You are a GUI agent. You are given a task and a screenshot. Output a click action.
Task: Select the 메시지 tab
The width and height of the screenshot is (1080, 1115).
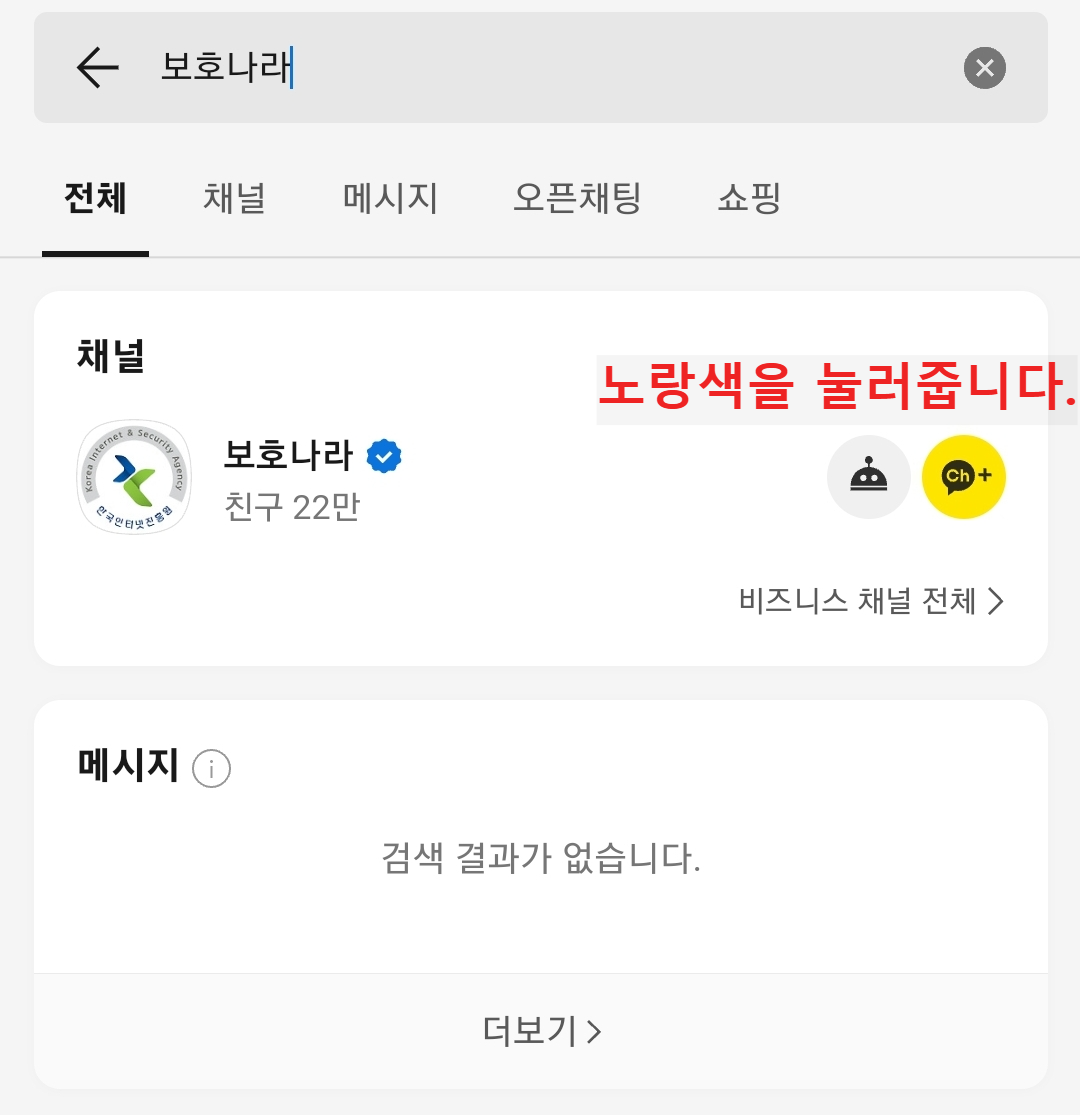pos(390,200)
